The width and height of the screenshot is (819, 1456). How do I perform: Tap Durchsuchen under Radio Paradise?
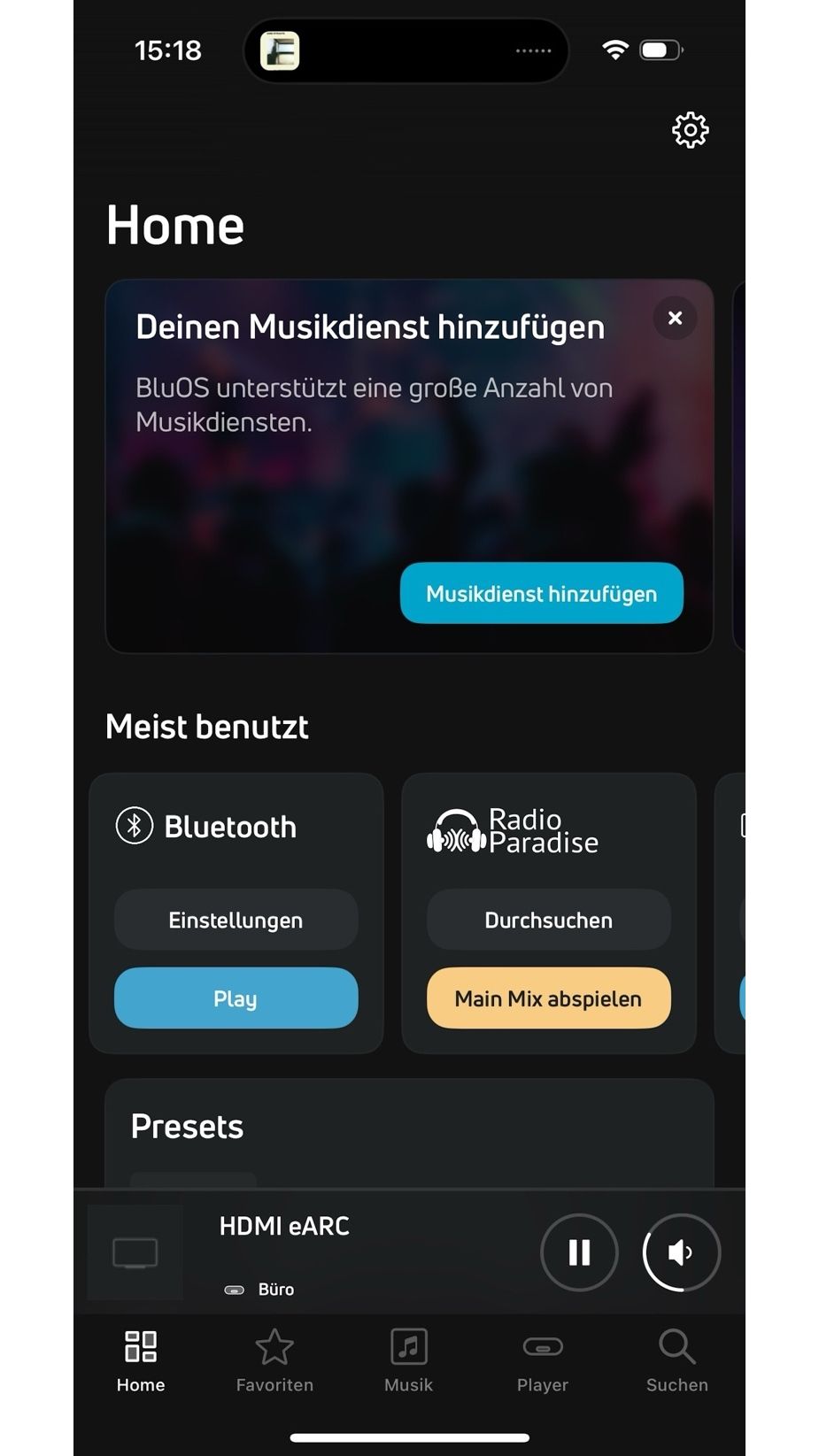(548, 920)
